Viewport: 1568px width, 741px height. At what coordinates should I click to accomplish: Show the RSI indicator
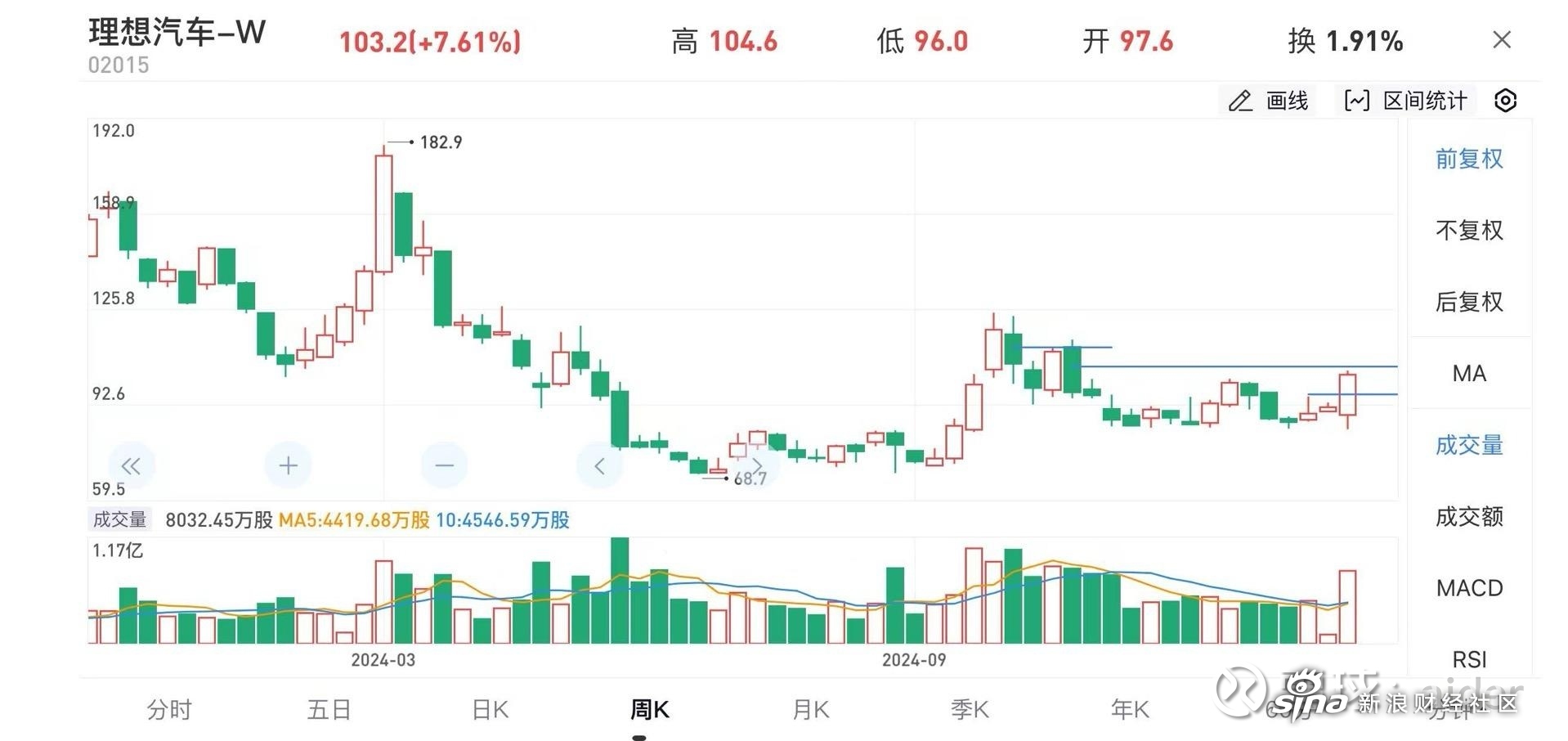(1468, 658)
